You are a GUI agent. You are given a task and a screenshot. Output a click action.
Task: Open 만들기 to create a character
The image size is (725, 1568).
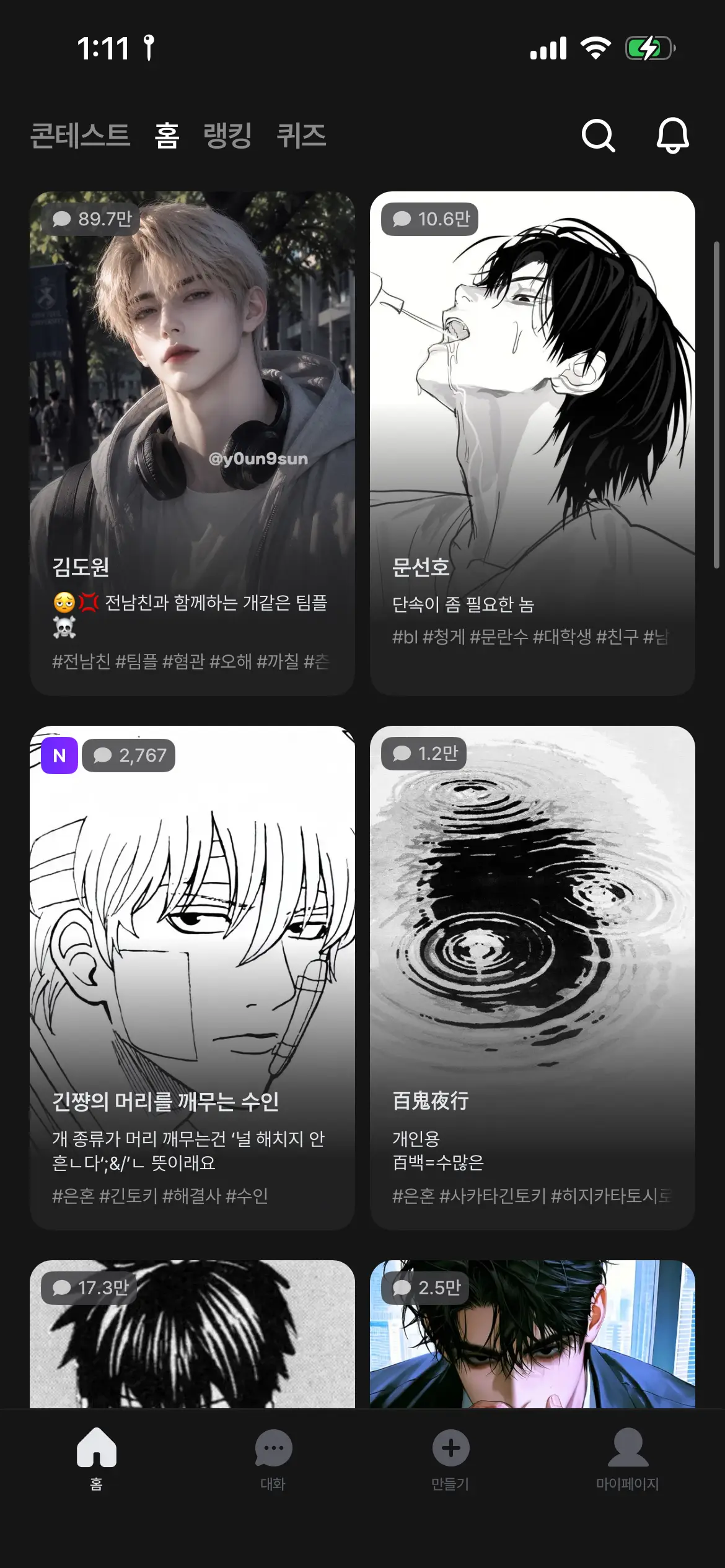(450, 1459)
